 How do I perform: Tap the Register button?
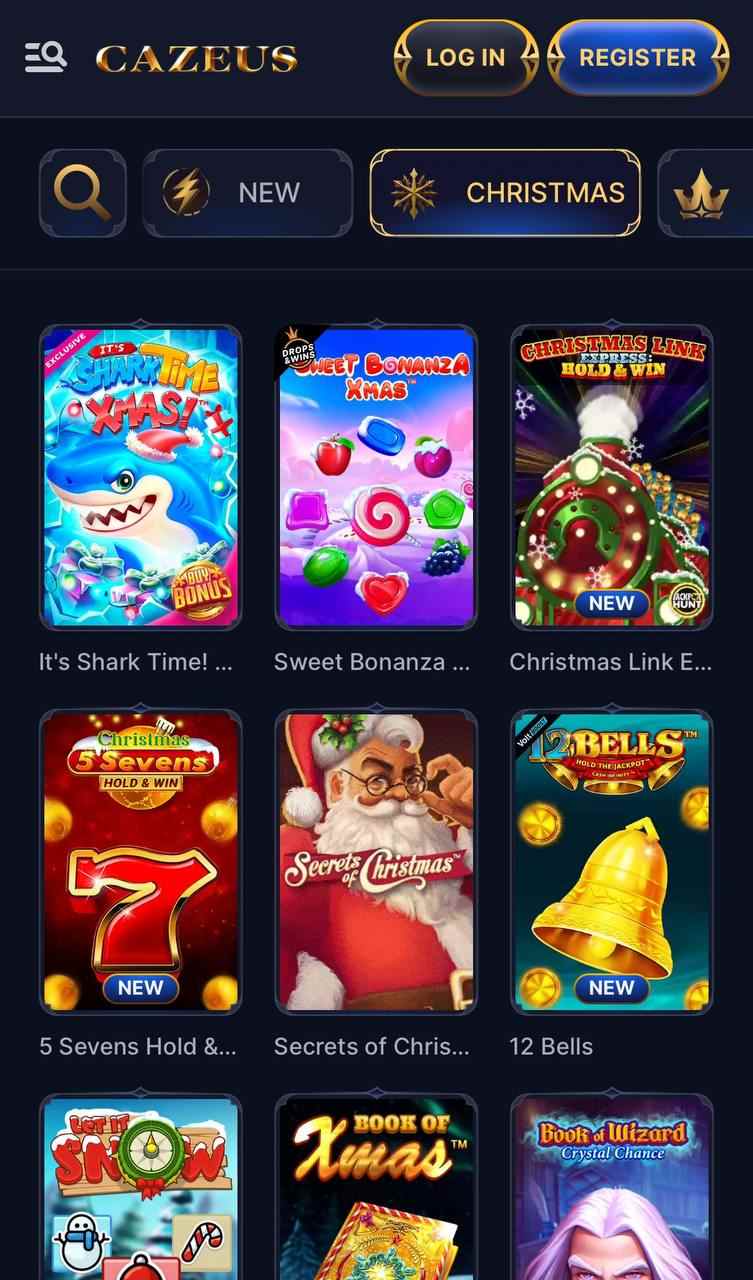(x=637, y=57)
